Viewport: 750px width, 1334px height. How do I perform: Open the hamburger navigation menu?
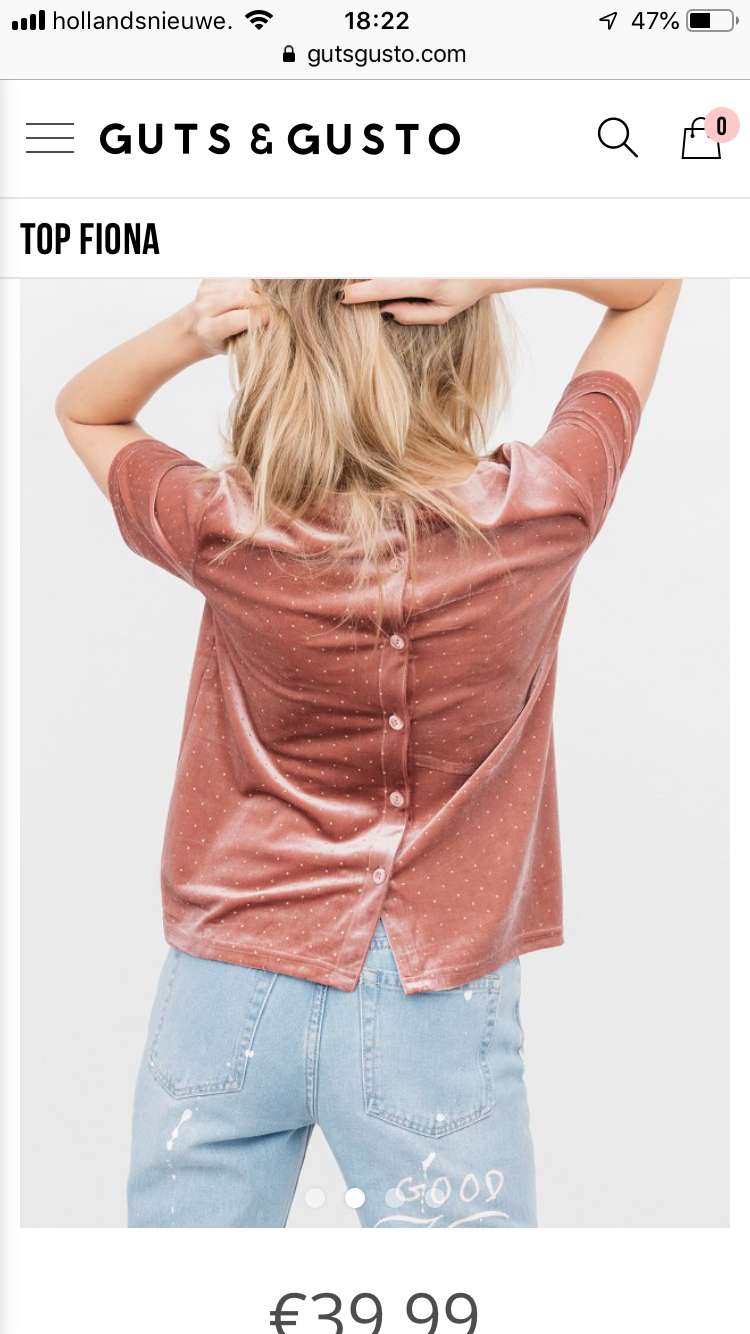pyautogui.click(x=50, y=138)
